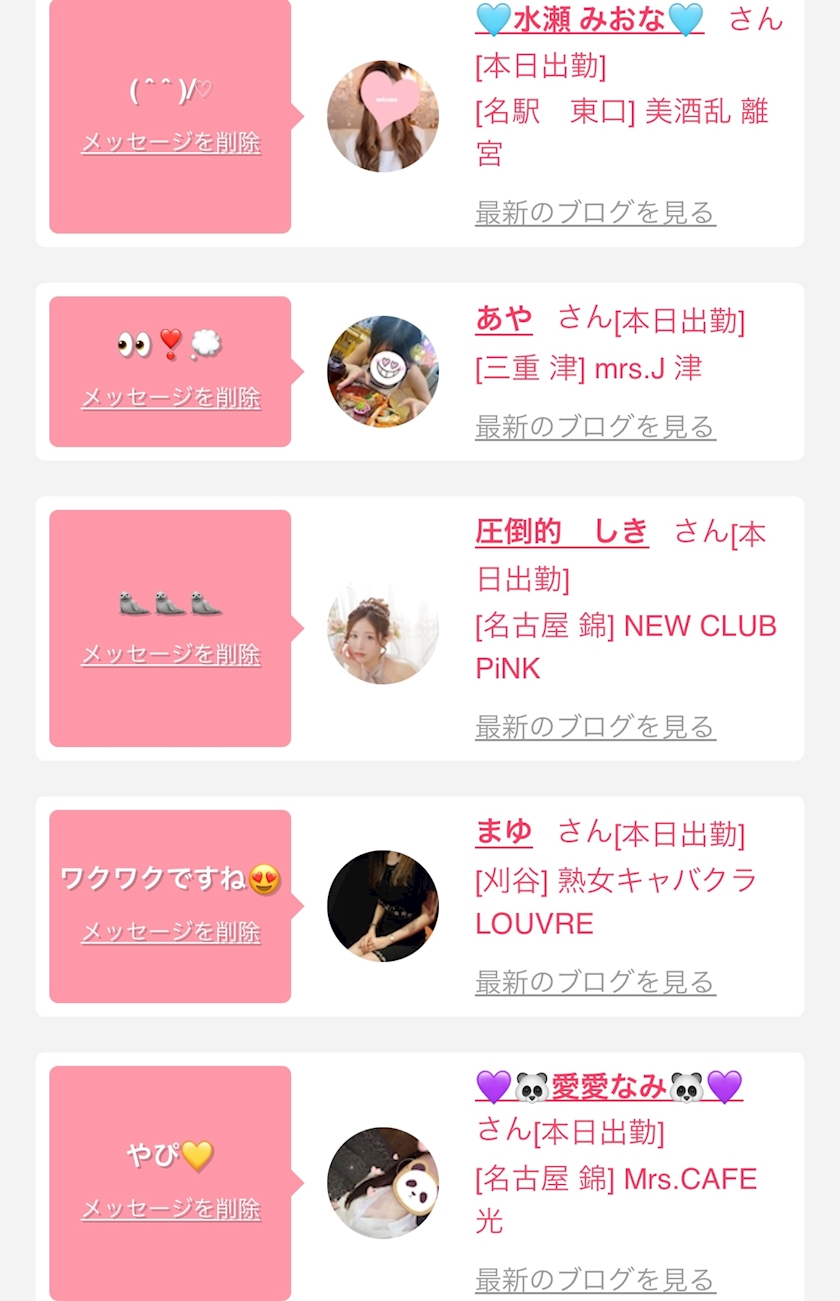Tap 水瀬 みおな's round profile photo

tap(383, 116)
